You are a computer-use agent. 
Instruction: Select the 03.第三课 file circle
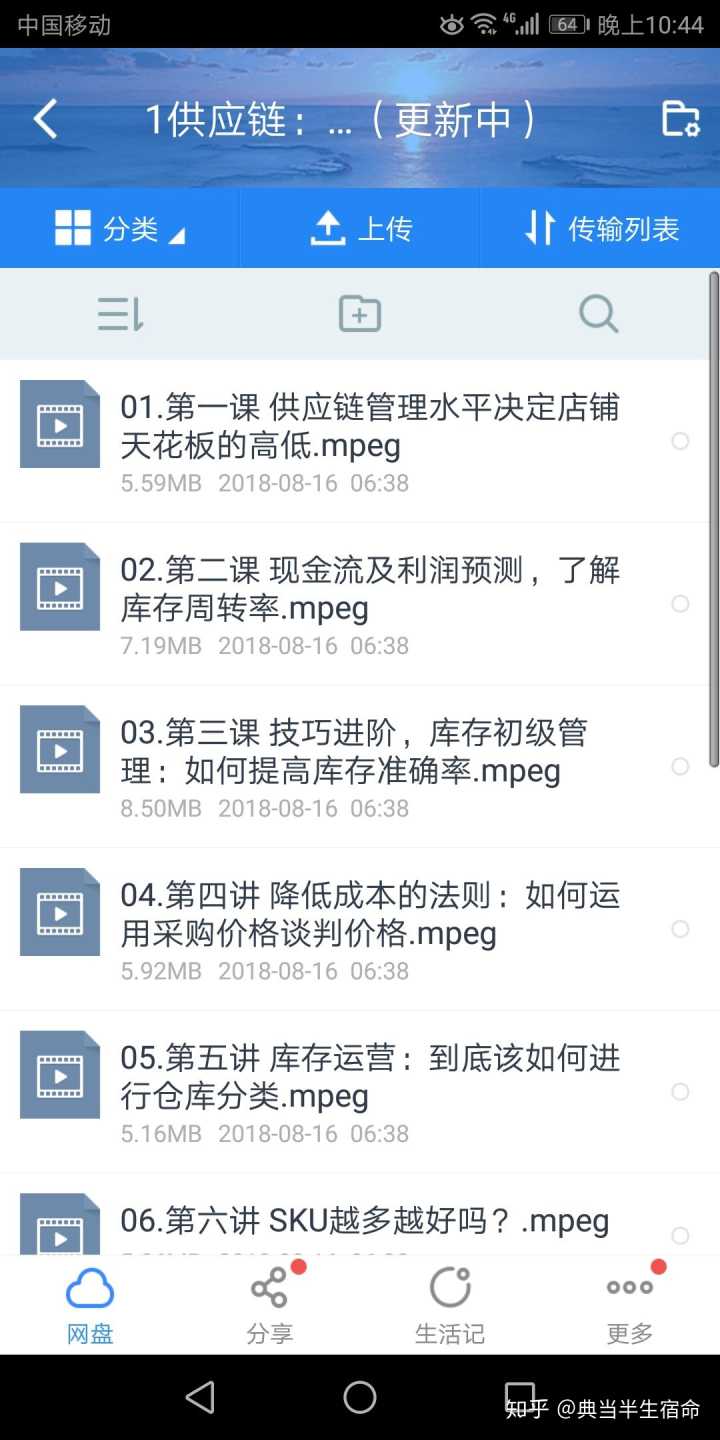point(680,766)
